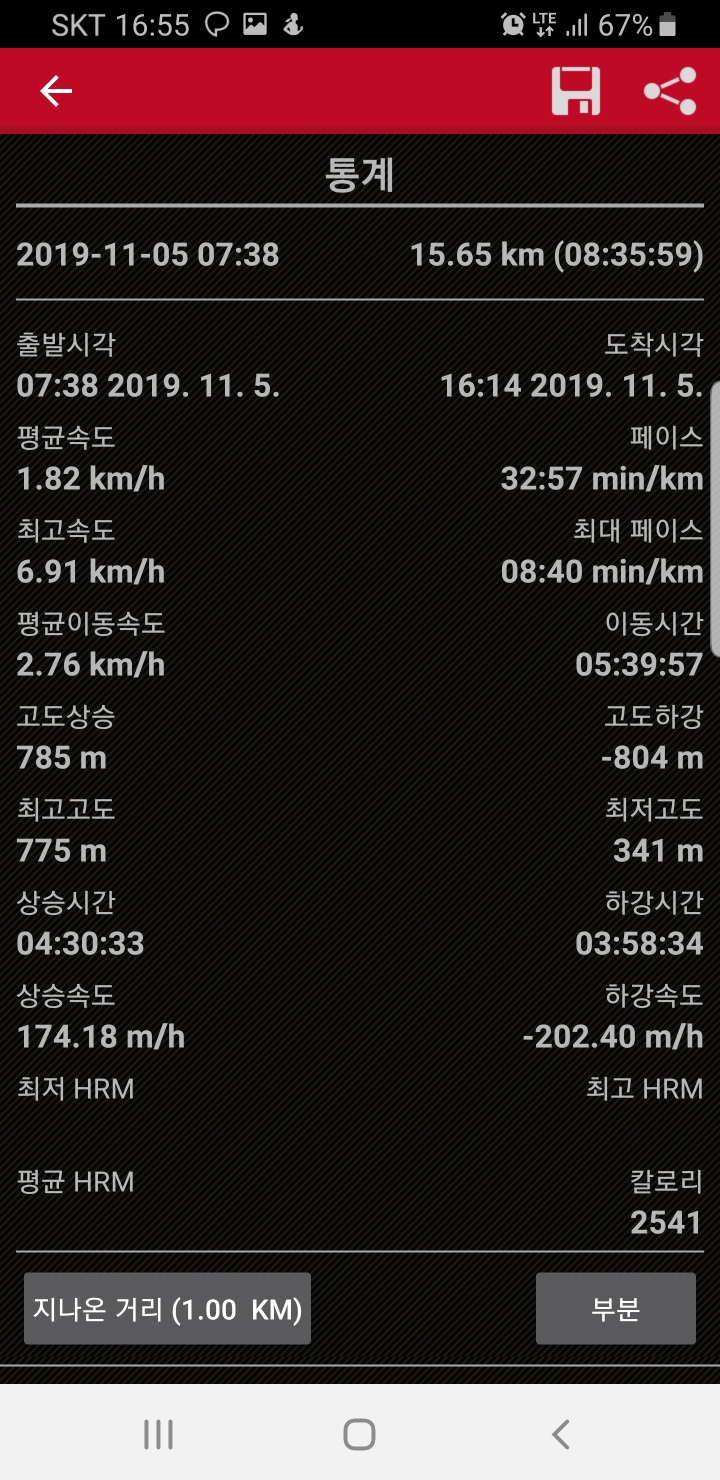Go to the home screen
Viewport: 720px width, 1480px height.
359,1434
